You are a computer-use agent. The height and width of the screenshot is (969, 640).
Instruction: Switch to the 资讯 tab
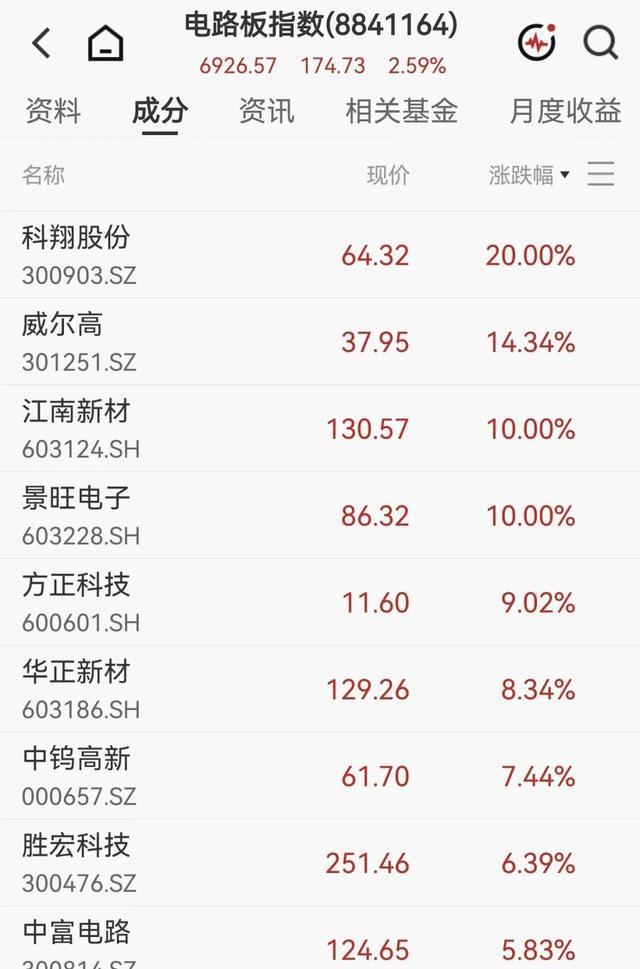coord(266,111)
